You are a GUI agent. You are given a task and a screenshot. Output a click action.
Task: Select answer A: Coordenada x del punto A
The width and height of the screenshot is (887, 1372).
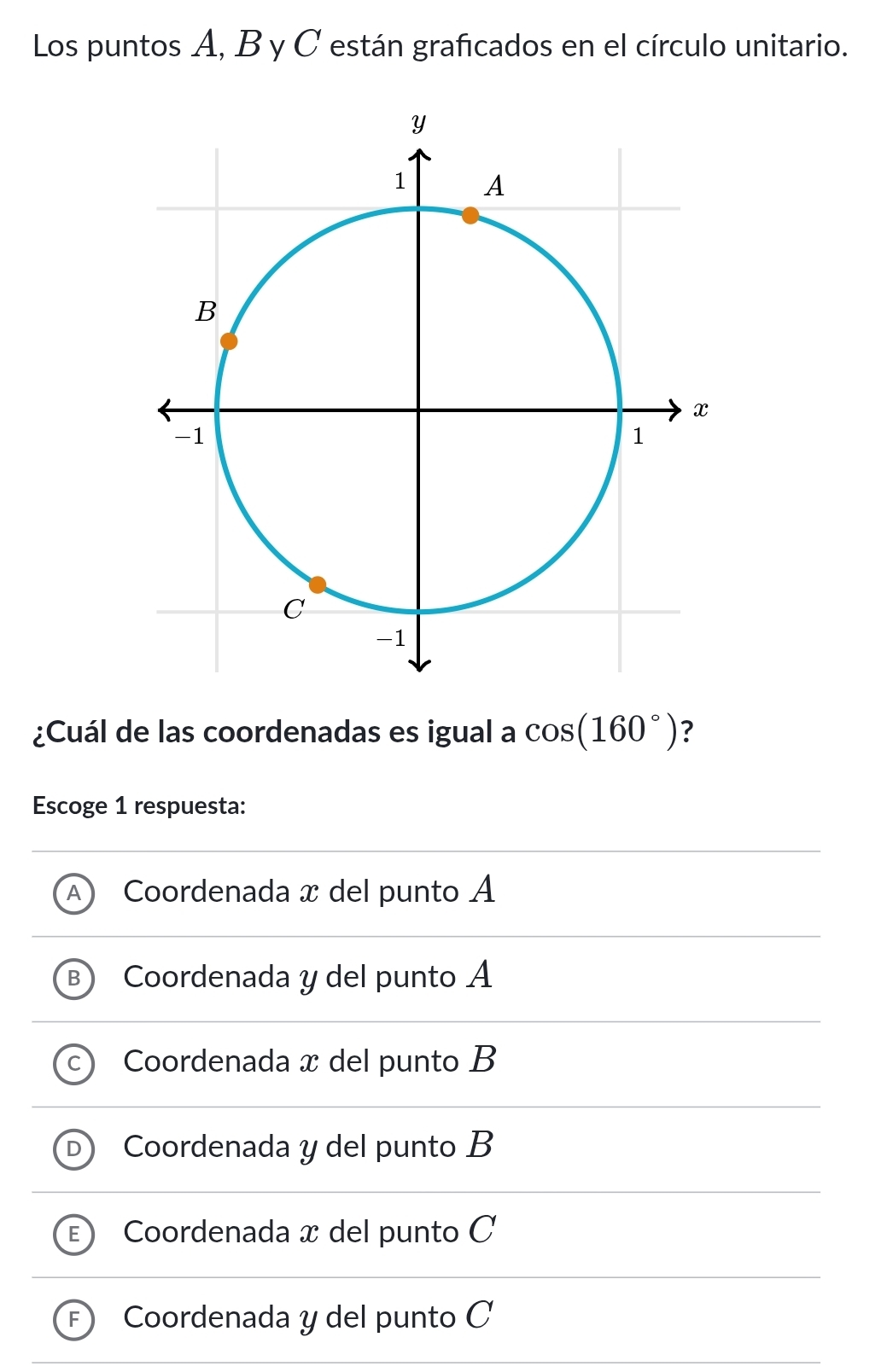74,893
